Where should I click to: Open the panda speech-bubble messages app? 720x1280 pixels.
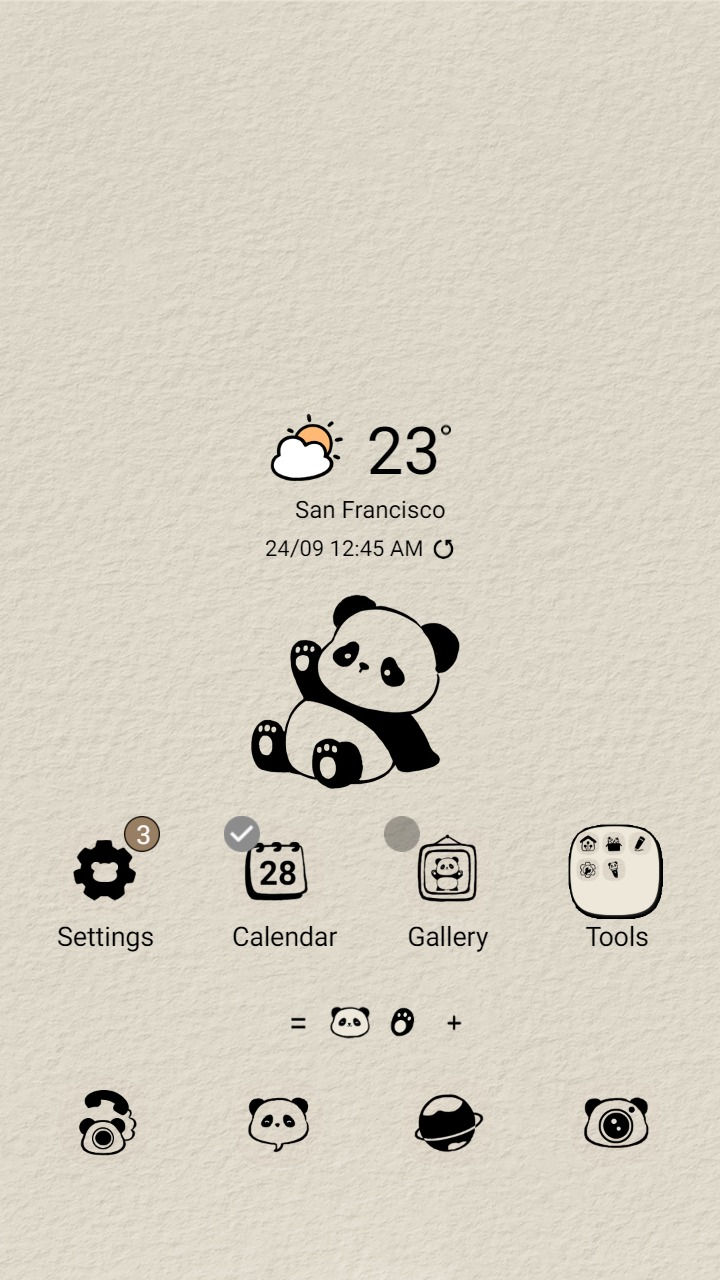[x=278, y=1122]
